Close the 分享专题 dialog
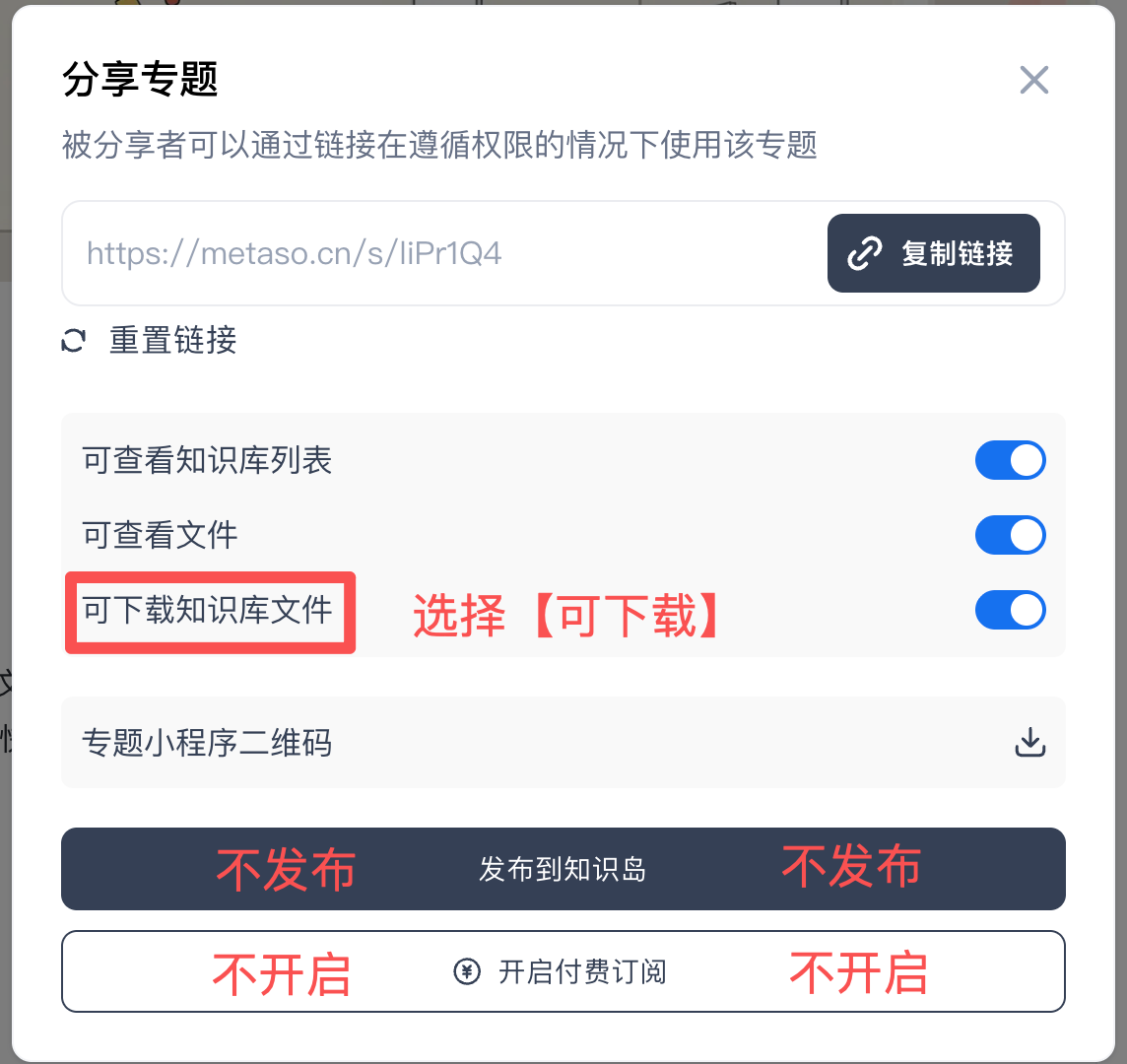This screenshot has width=1127, height=1064. [x=1033, y=80]
